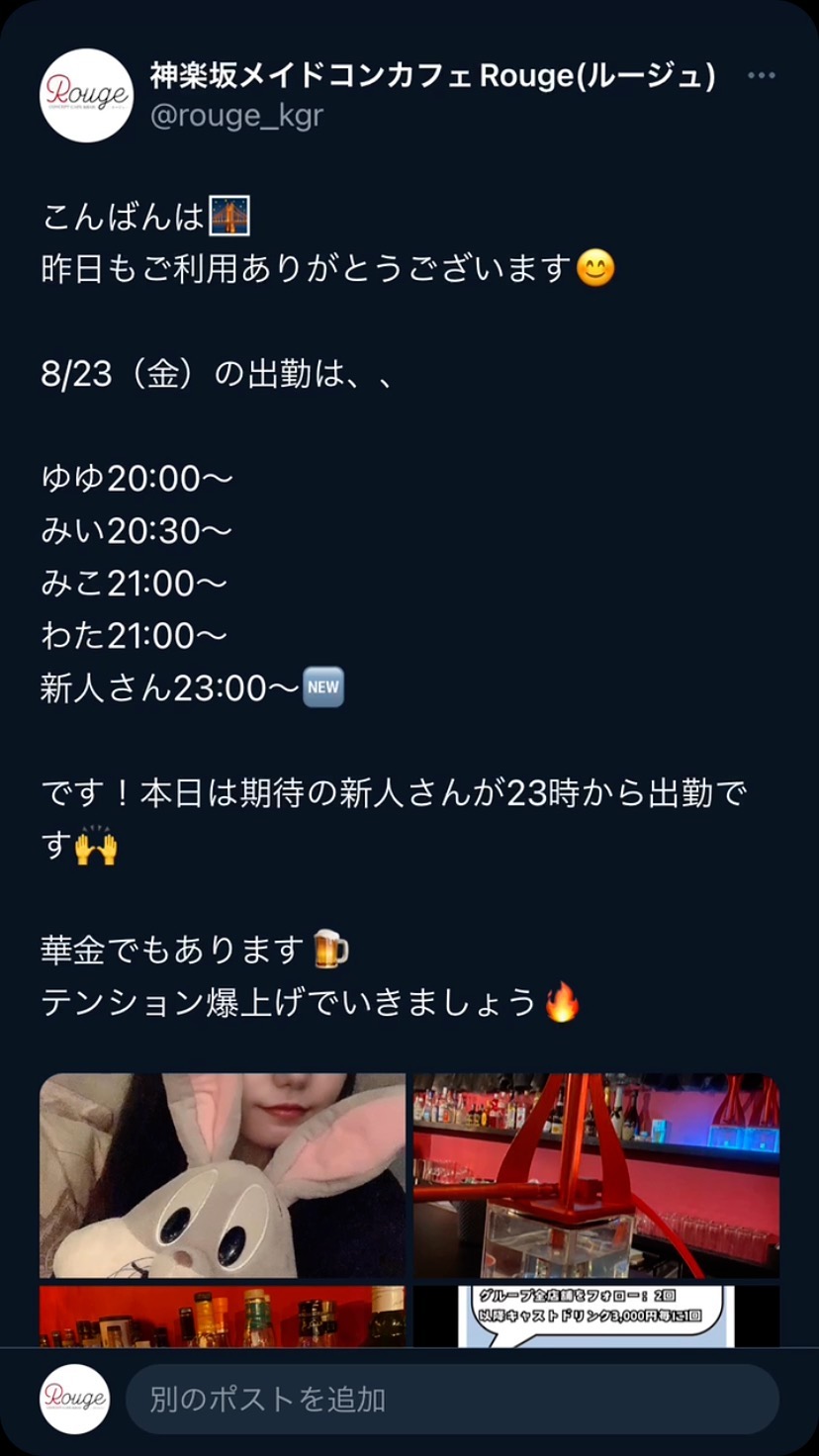Screen dimensions: 819x1456
Task: View the red bar counter photo
Action: [596, 1175]
